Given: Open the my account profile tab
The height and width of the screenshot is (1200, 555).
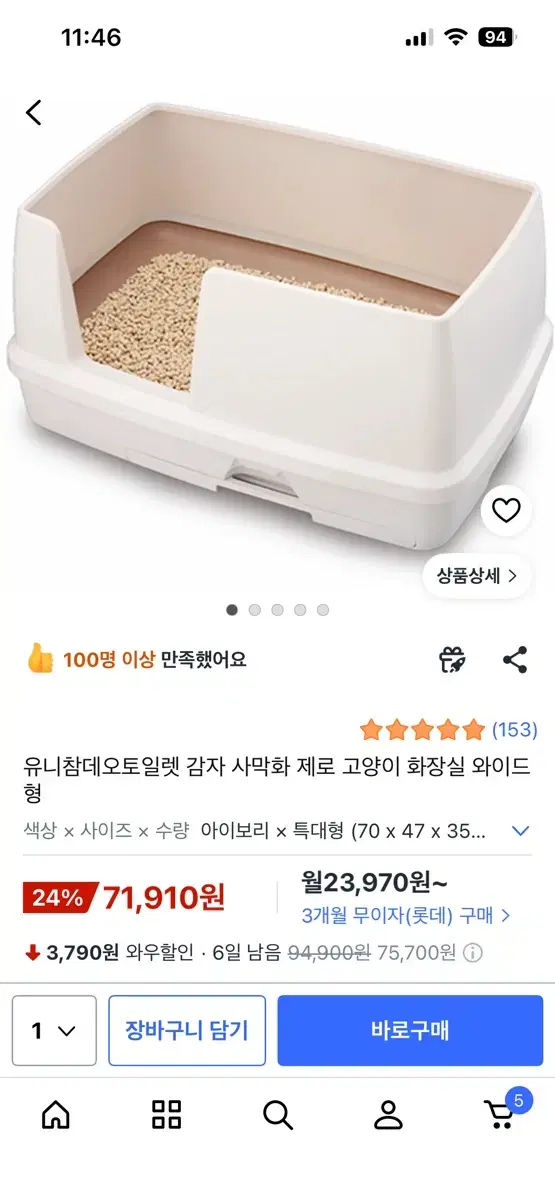Looking at the screenshot, I should click(x=388, y=1114).
